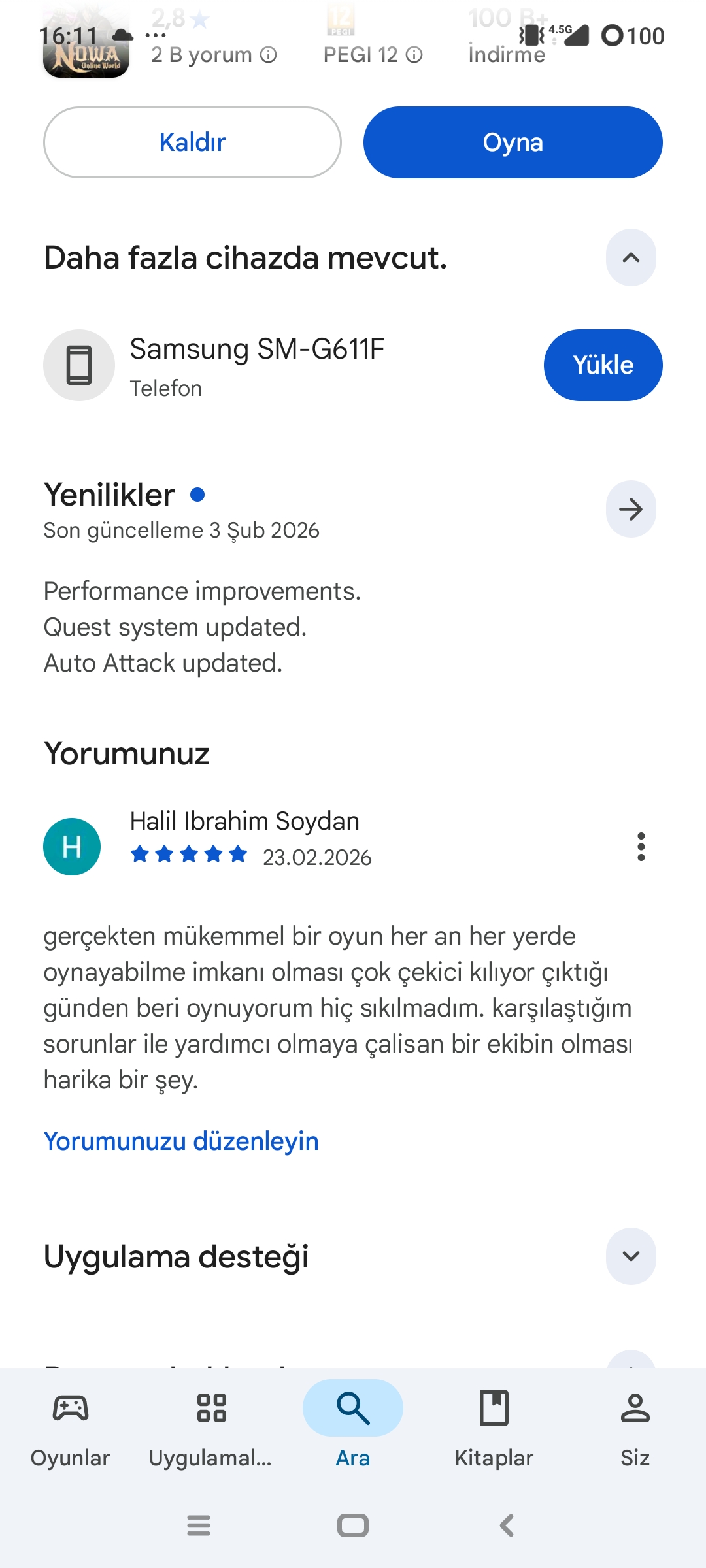Switch to the Uygulamalar tab
Image resolution: width=706 pixels, height=1568 pixels.
click(x=211, y=1424)
